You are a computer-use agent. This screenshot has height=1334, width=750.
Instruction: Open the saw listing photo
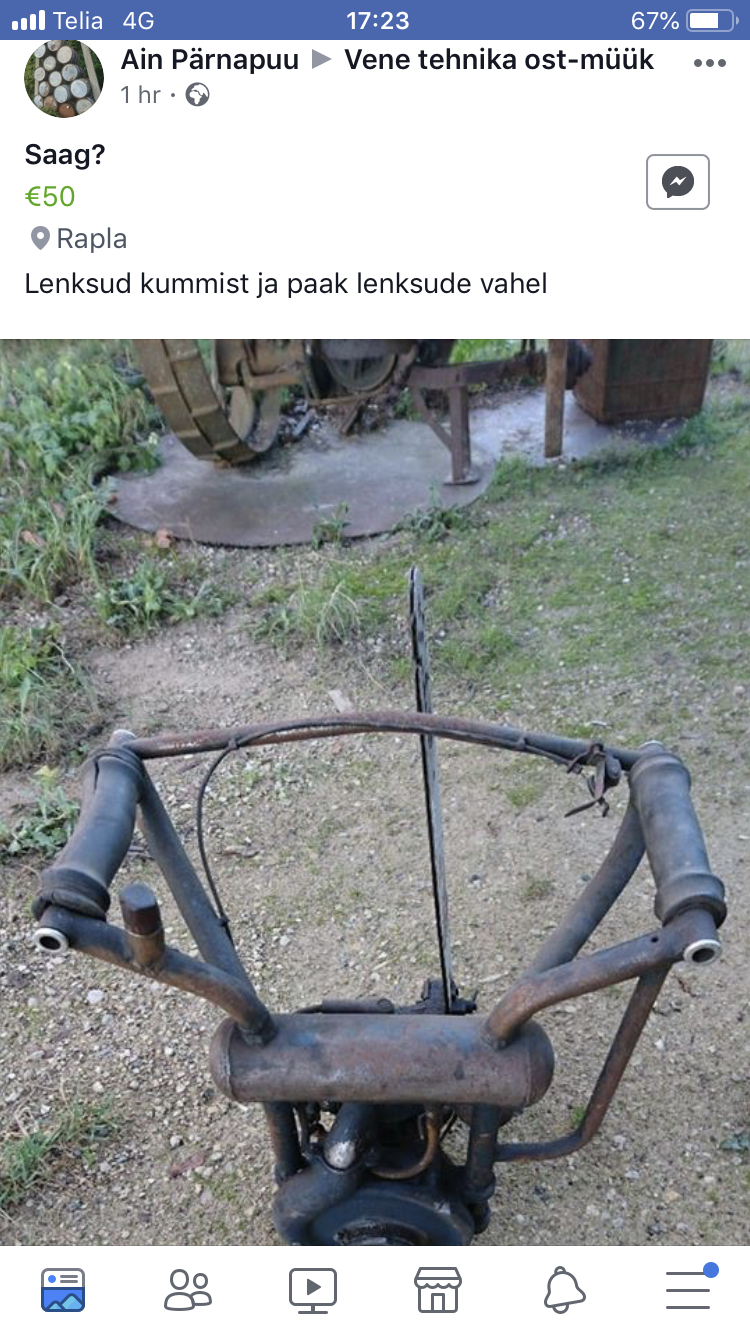(375, 790)
